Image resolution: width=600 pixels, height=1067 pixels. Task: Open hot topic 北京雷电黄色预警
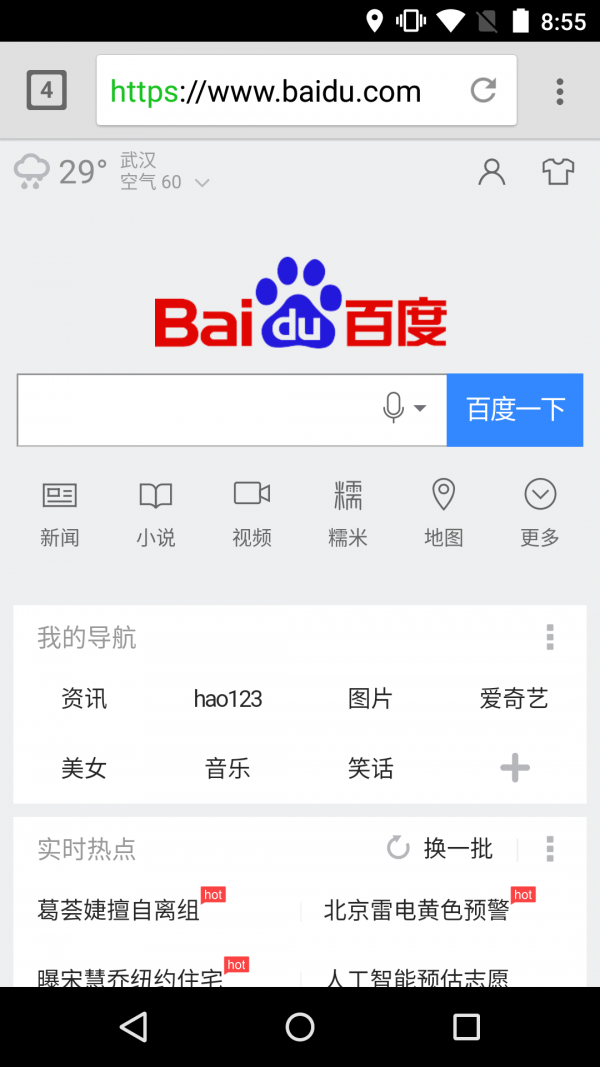(416, 910)
